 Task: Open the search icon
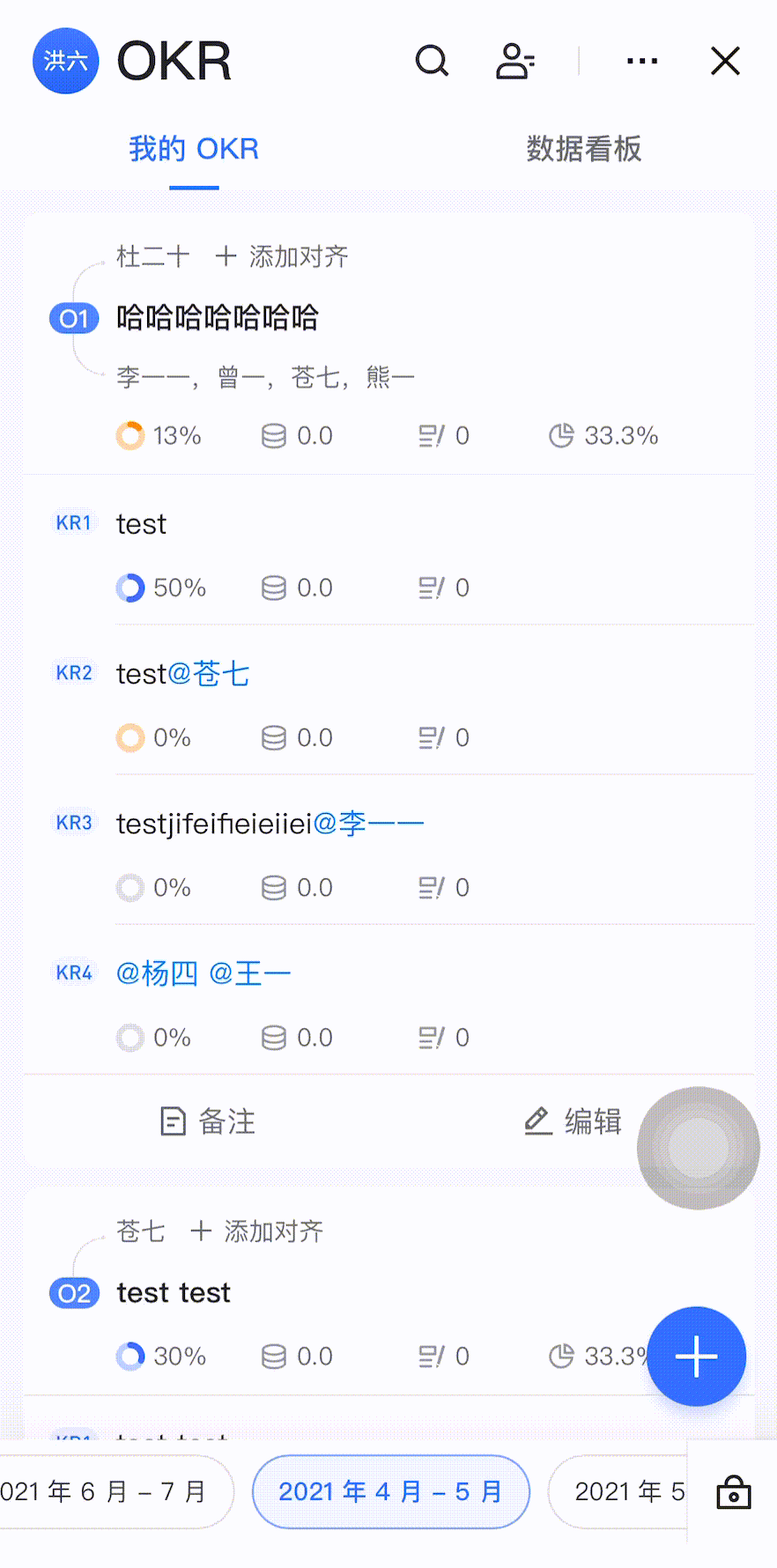432,61
